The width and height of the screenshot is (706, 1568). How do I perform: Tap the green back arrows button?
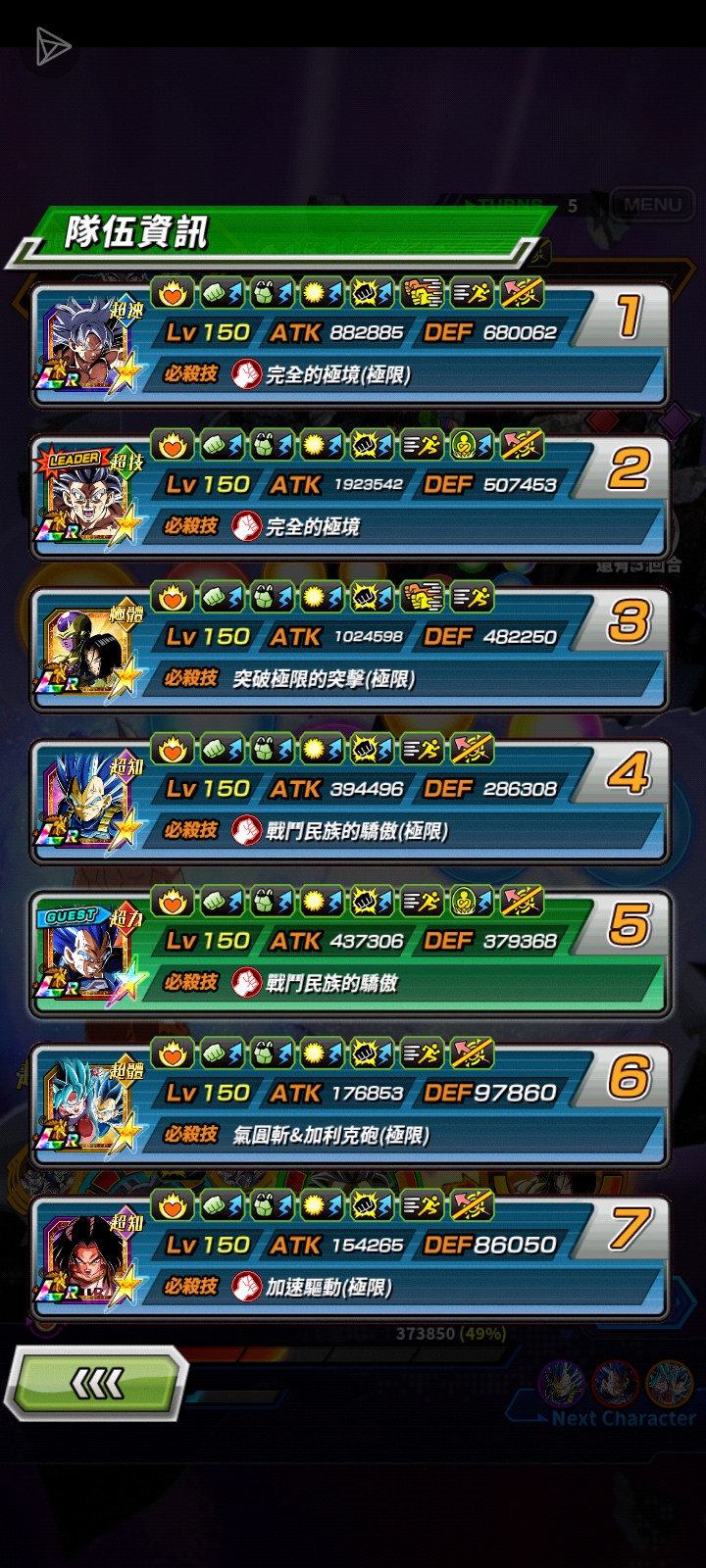[96, 1383]
